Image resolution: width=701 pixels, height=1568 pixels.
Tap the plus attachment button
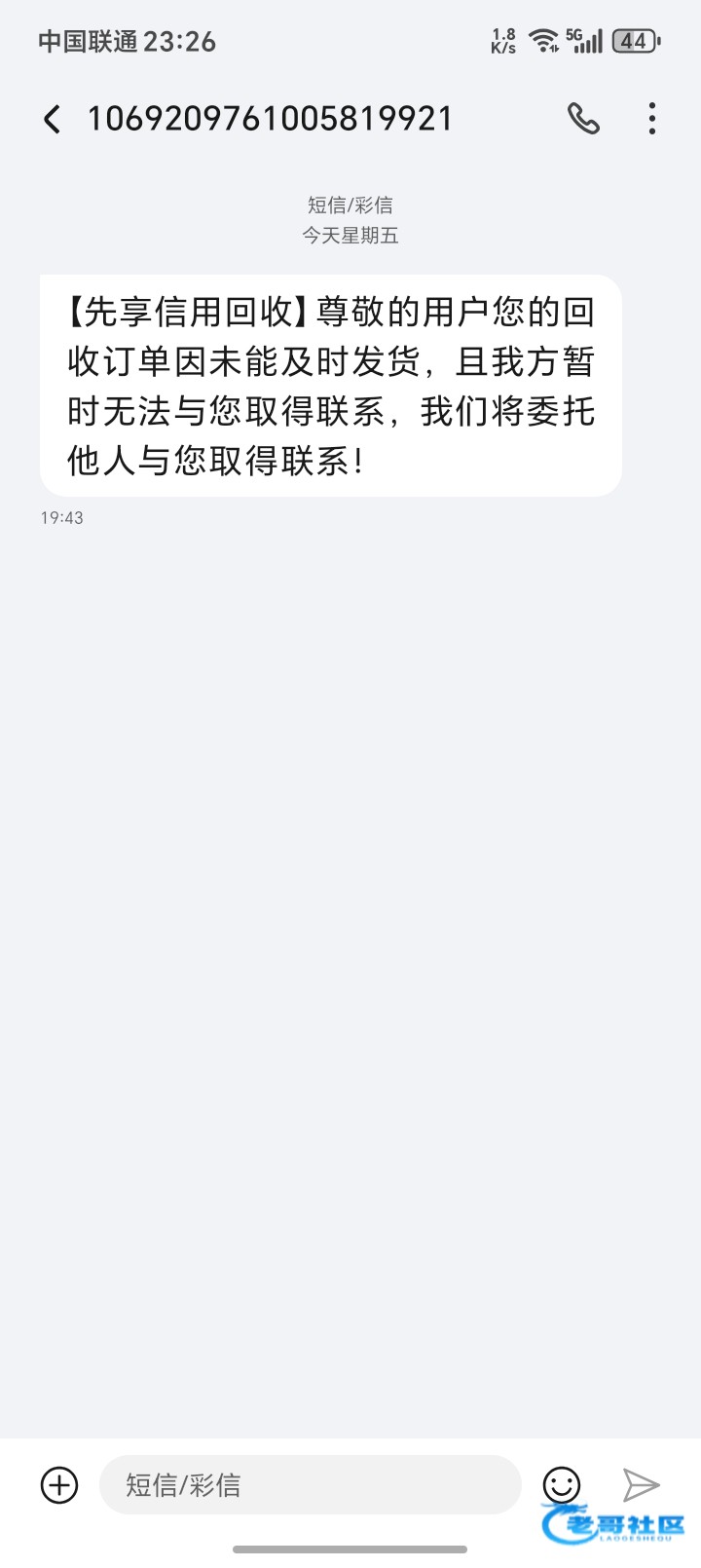pos(59,1485)
